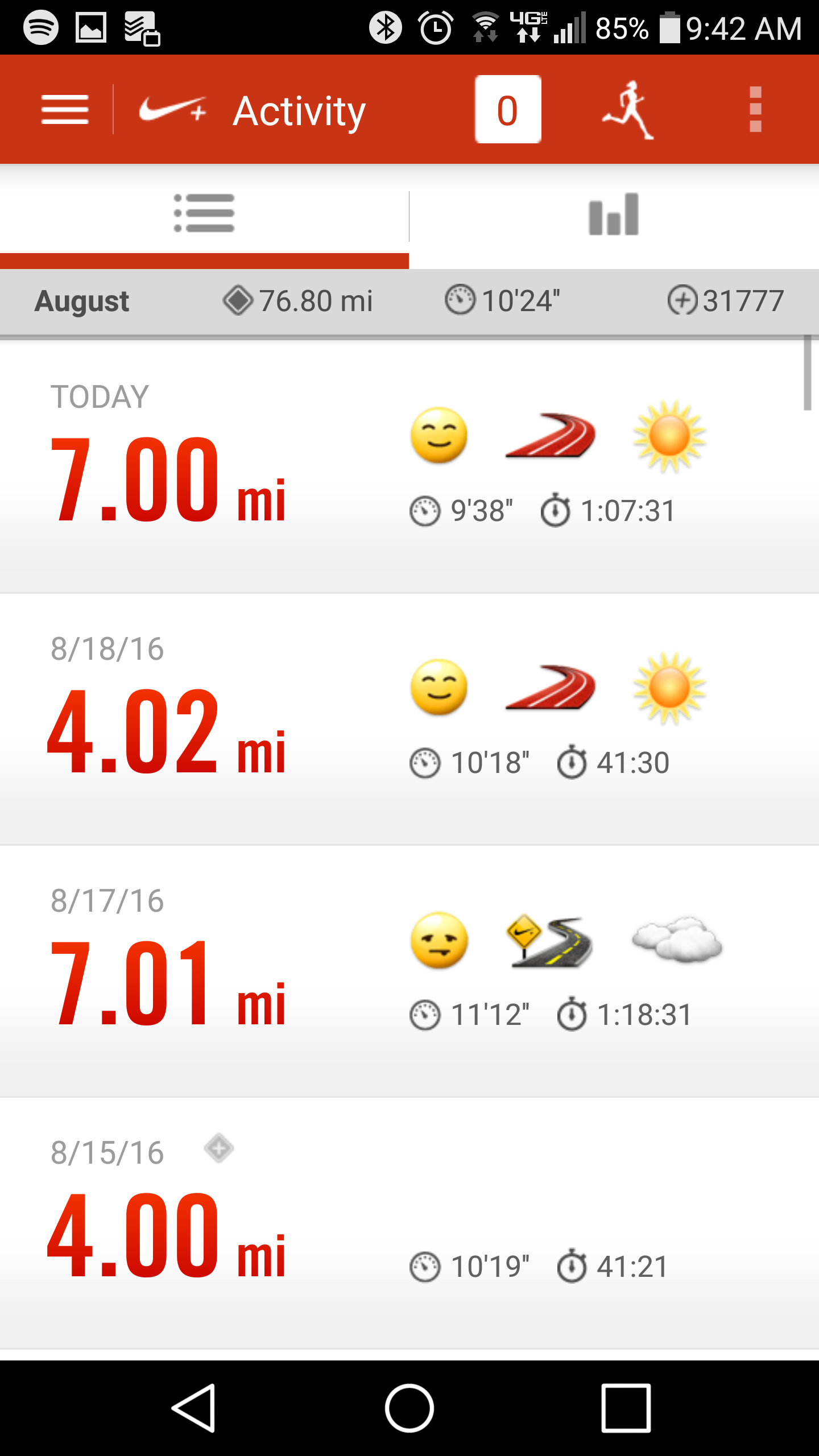Open the notification count button showing 0
The image size is (819, 1456).
click(507, 109)
